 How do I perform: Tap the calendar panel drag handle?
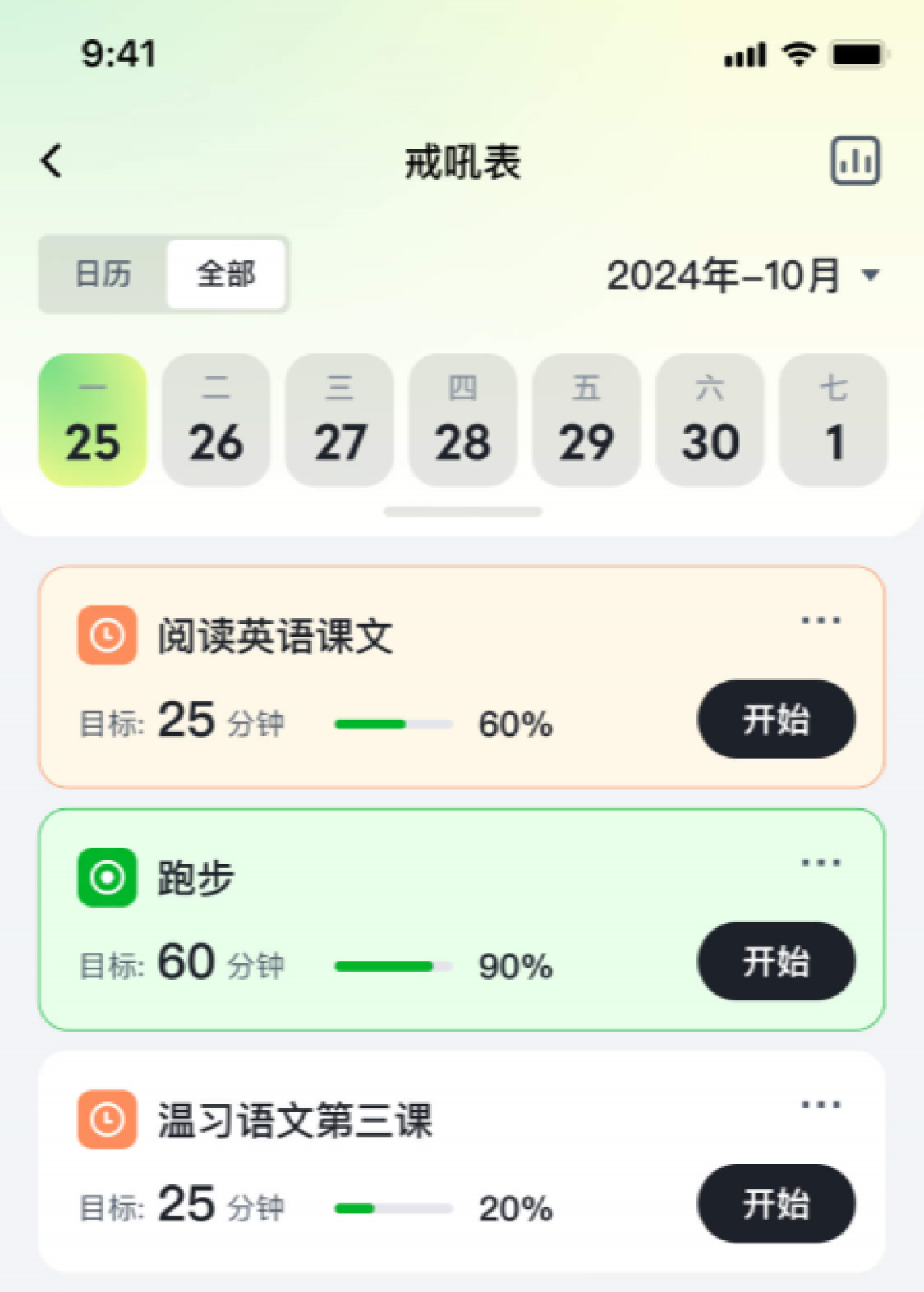click(x=462, y=512)
